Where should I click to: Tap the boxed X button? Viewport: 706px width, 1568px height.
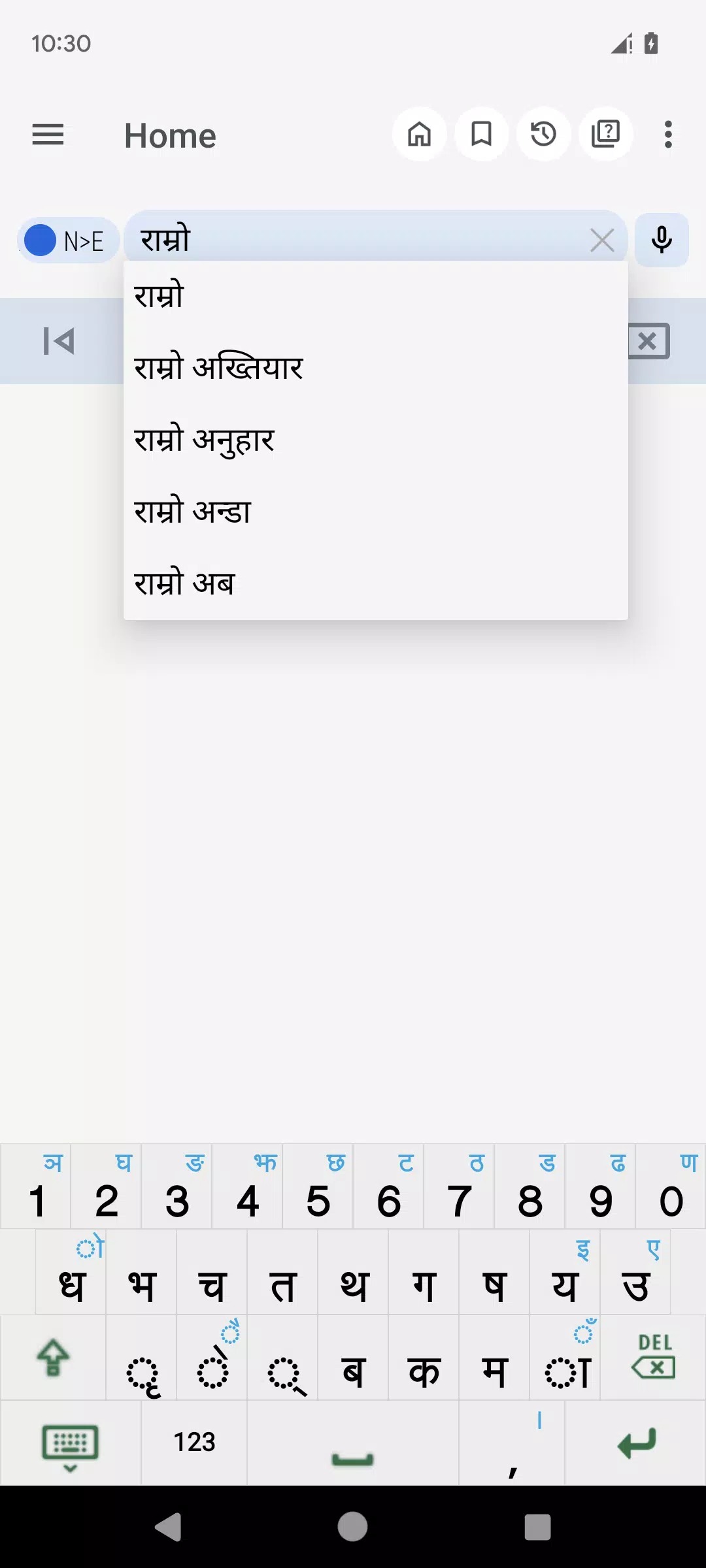[648, 341]
